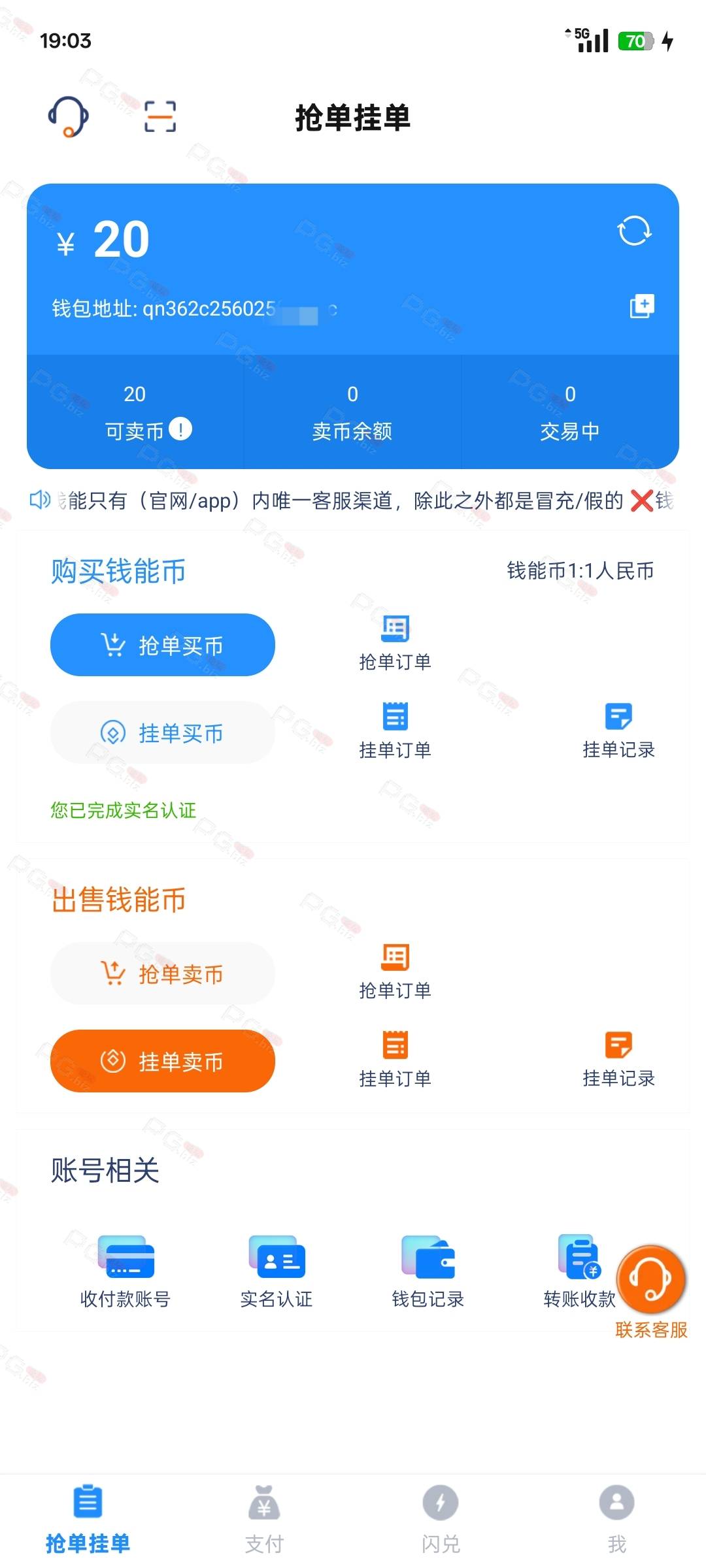Open 挂单记录 under 购买钱能币

(618, 731)
